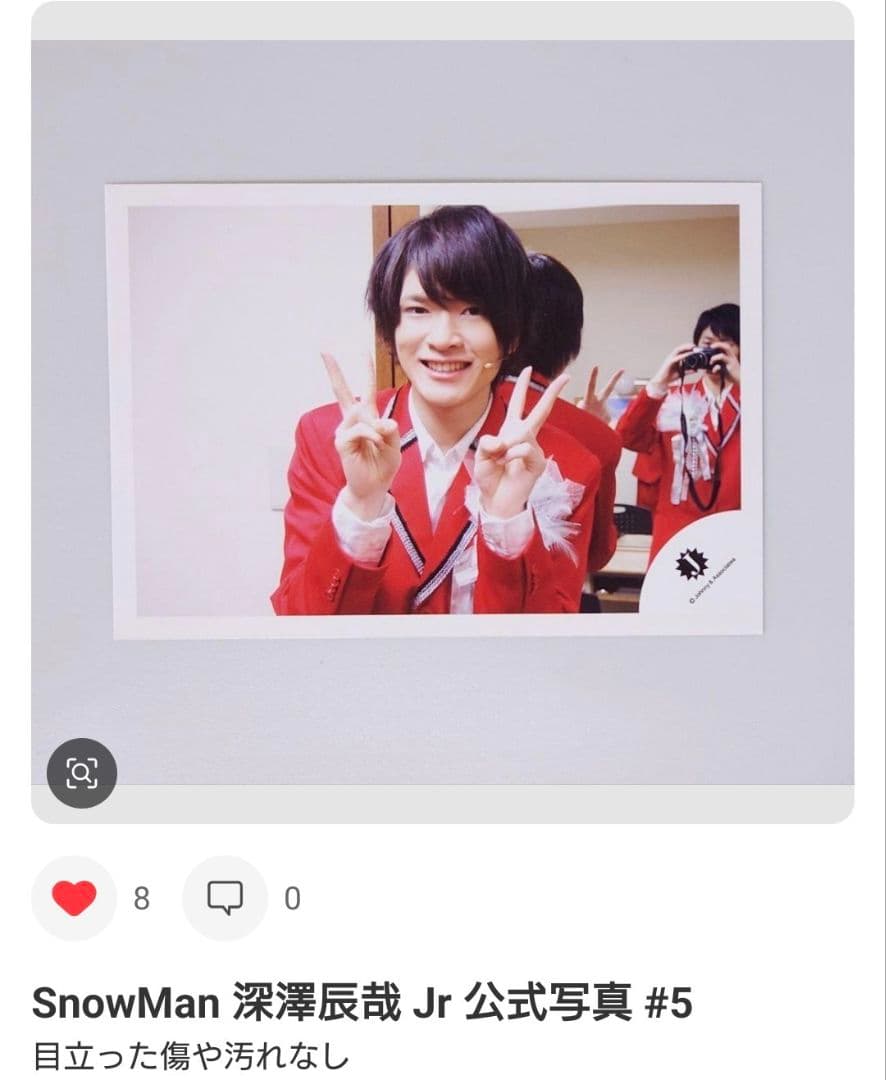Screen dimensions: 886x1080
Task: Open the official photo listing image
Action: pyautogui.click(x=434, y=409)
